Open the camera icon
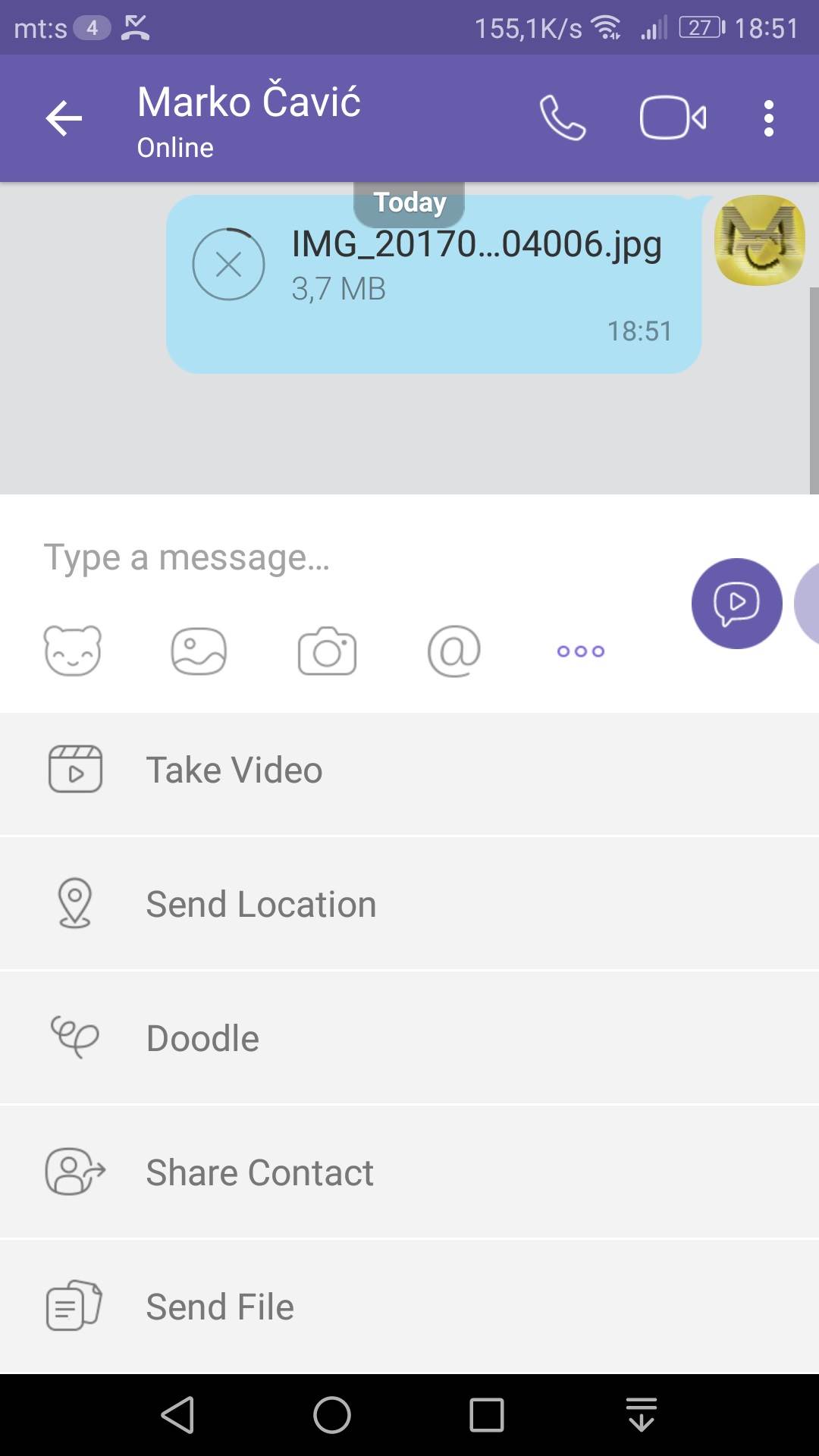Image resolution: width=819 pixels, height=1456 pixels. pos(327,651)
